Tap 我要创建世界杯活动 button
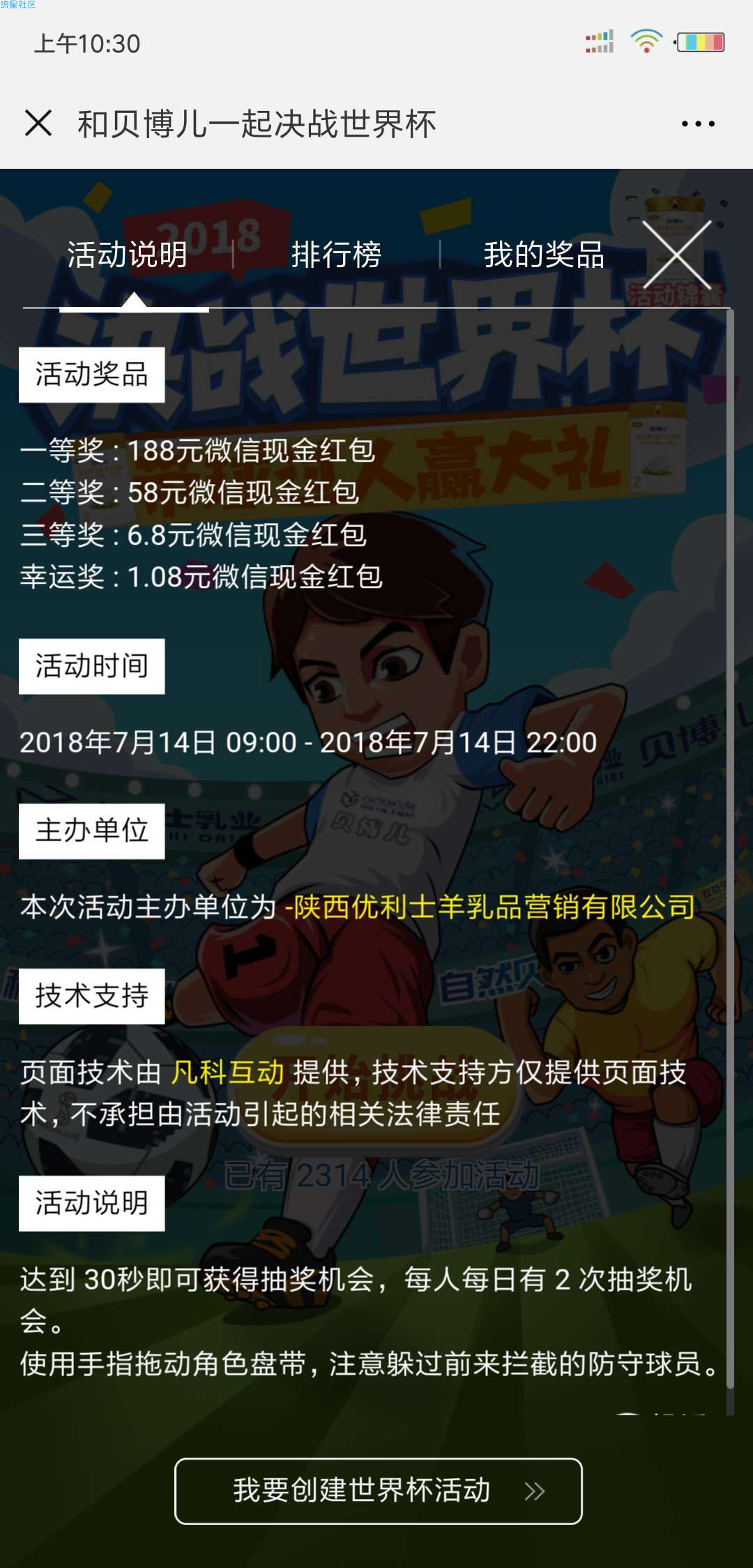This screenshot has height=1568, width=753. pos(378,1491)
